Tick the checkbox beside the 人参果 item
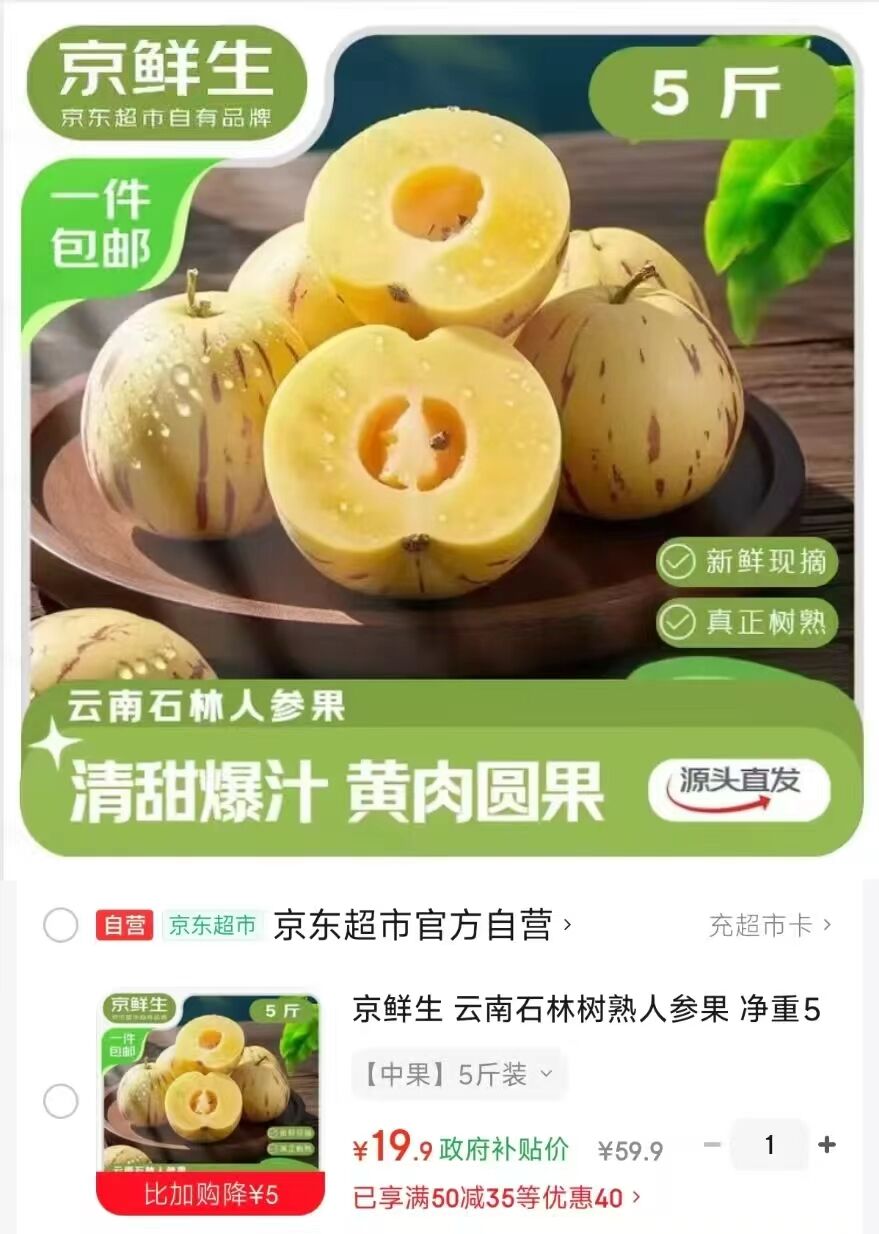This screenshot has height=1234, width=879. 60,1102
